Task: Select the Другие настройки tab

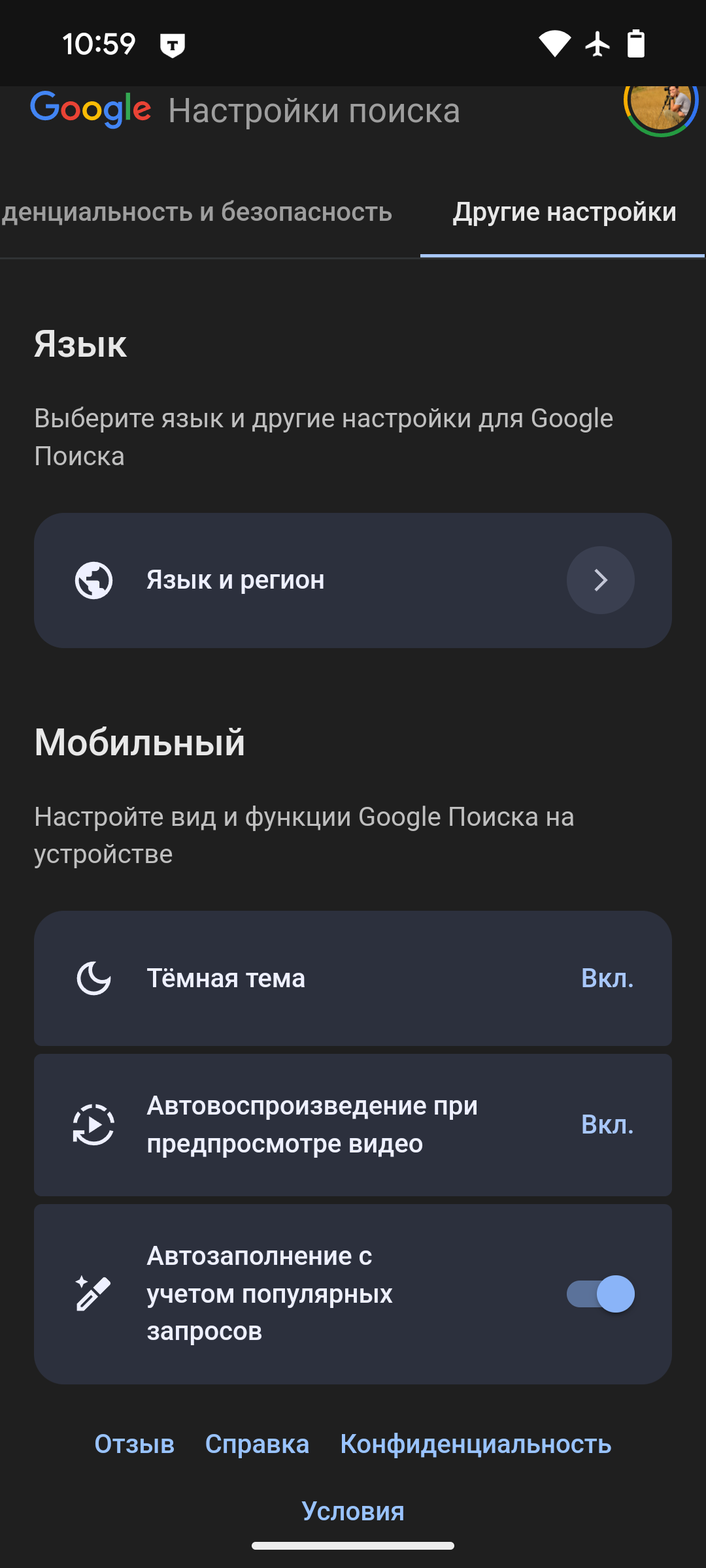Action: coord(563,212)
